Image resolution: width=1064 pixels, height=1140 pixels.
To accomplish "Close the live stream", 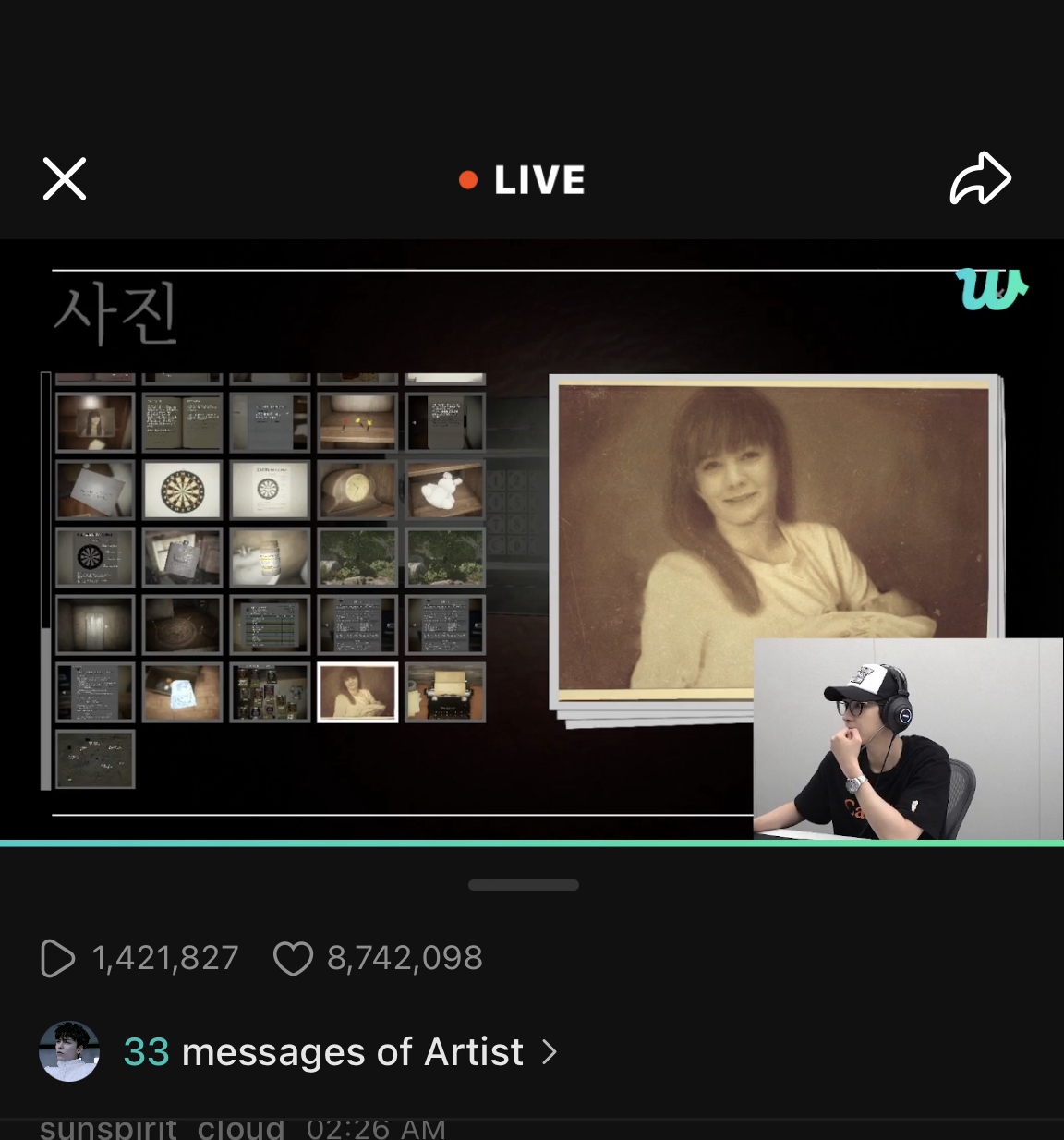I will [x=65, y=178].
